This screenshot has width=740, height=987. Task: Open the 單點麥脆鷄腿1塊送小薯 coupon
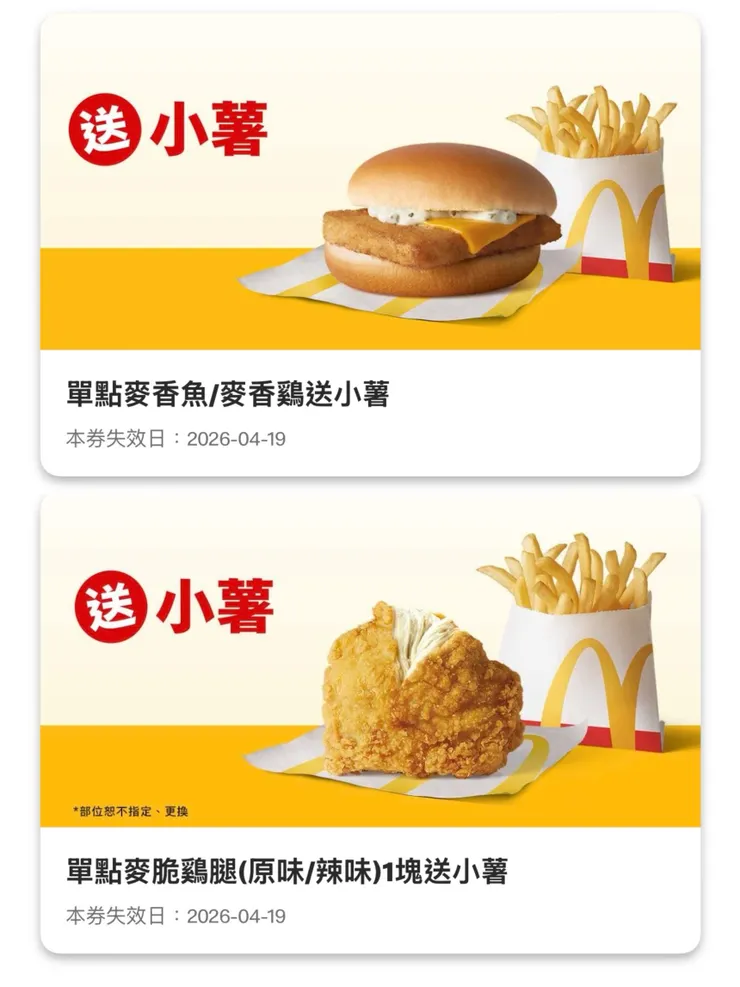click(370, 720)
